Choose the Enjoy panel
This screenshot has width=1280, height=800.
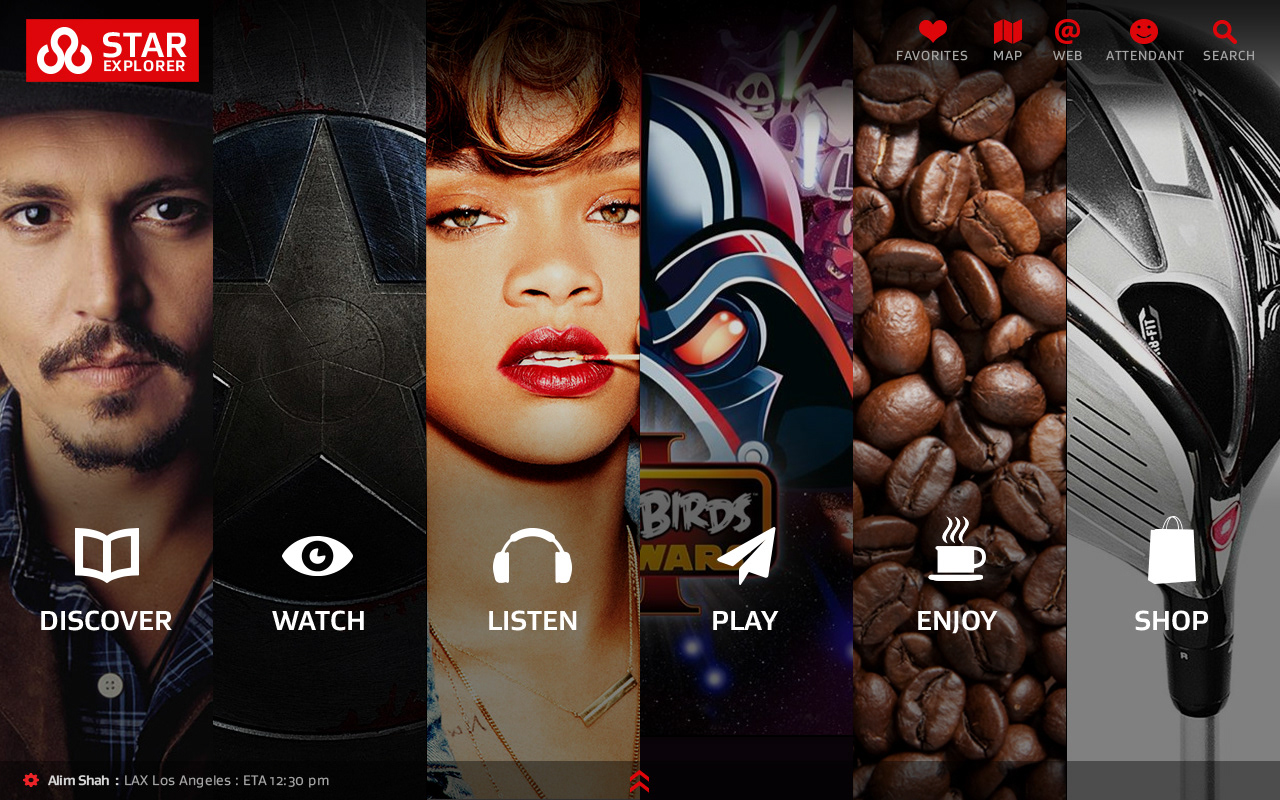click(x=957, y=580)
